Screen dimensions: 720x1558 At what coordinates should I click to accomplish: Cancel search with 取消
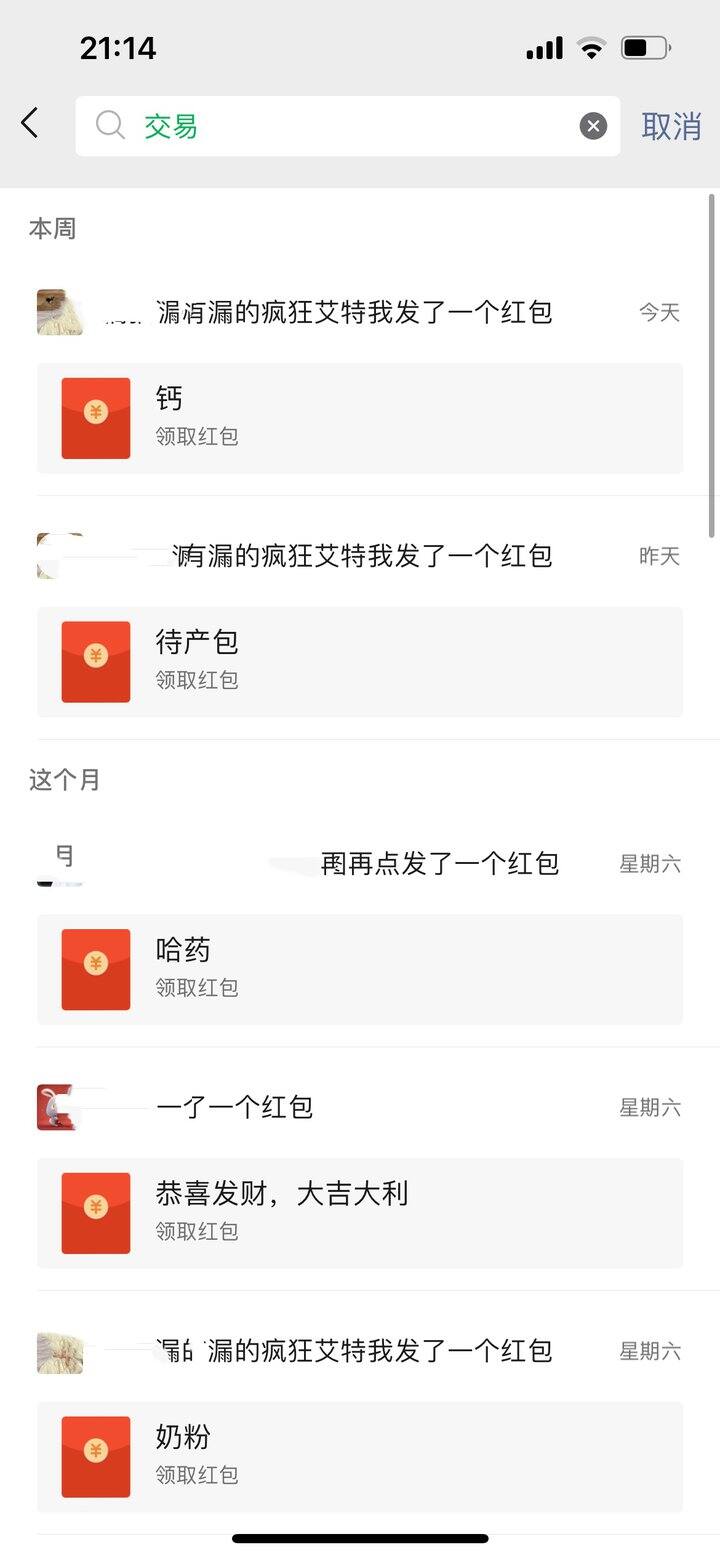coord(671,126)
